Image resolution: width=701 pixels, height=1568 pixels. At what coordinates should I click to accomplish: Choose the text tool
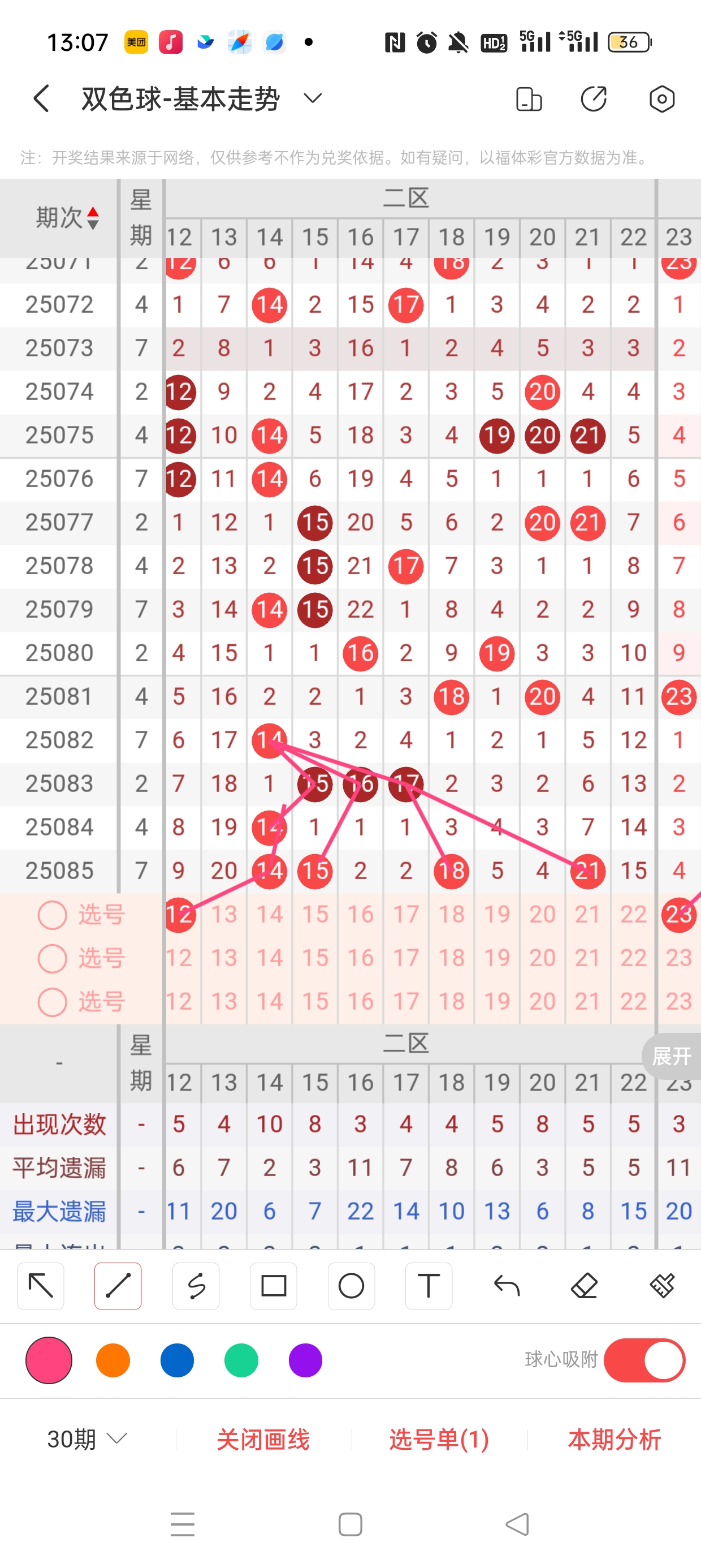pos(429,1286)
